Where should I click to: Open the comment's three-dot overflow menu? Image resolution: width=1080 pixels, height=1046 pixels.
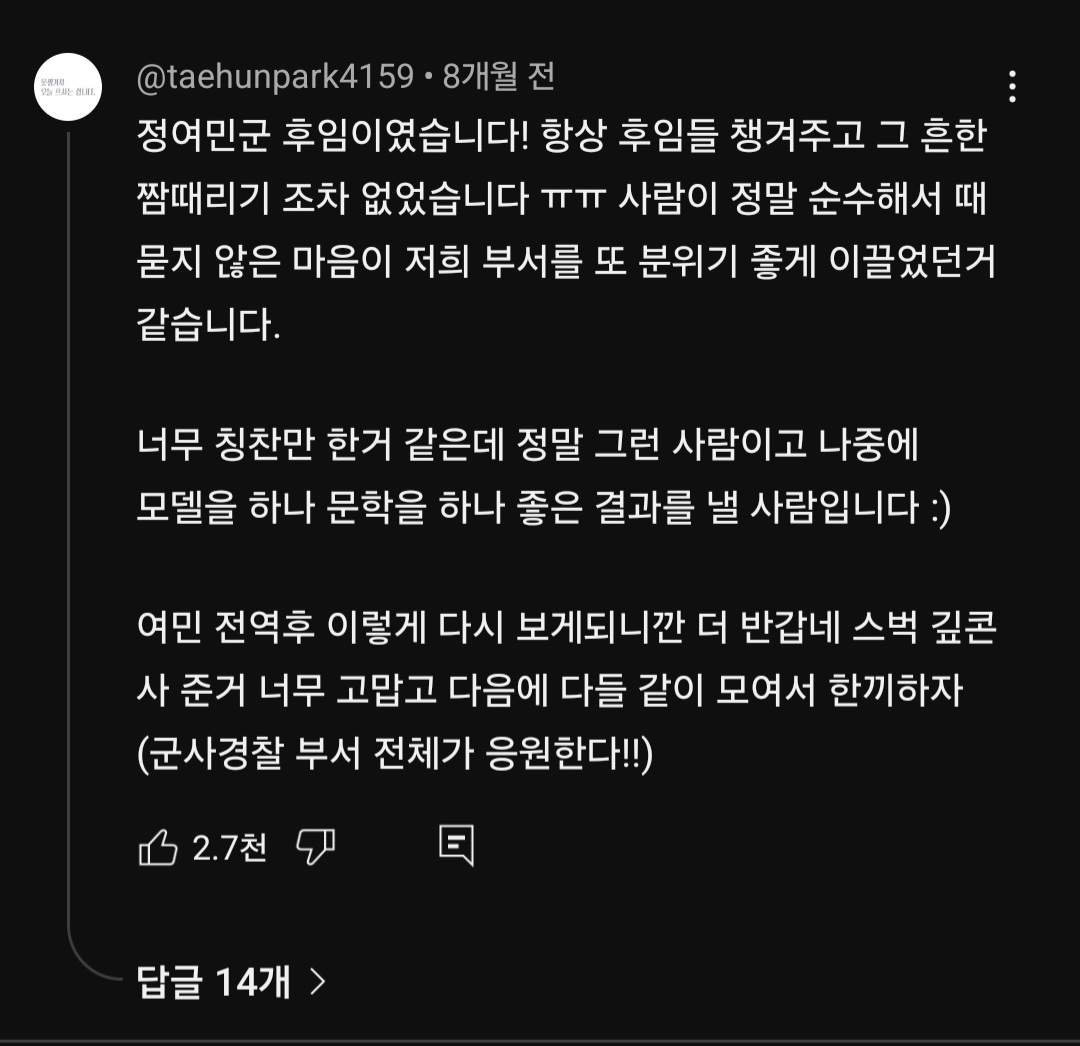point(1012,87)
